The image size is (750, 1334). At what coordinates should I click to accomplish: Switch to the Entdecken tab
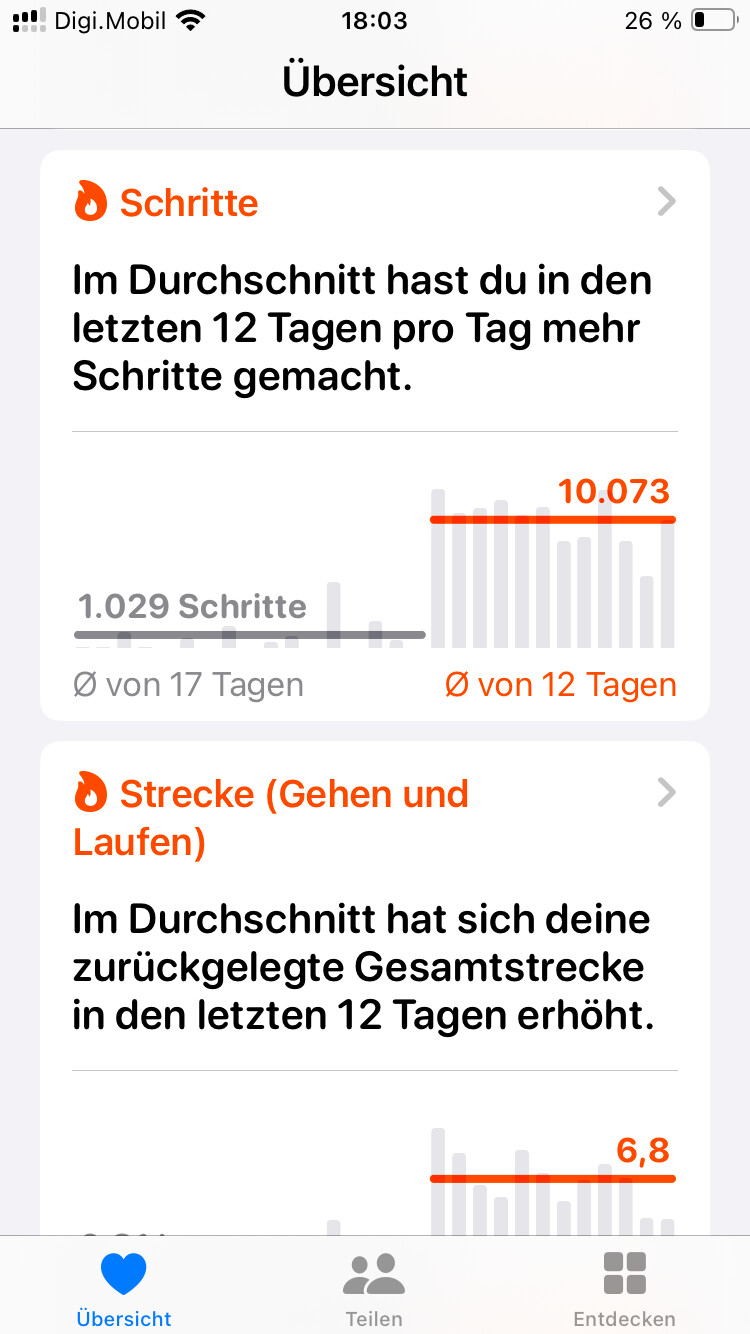(624, 1289)
